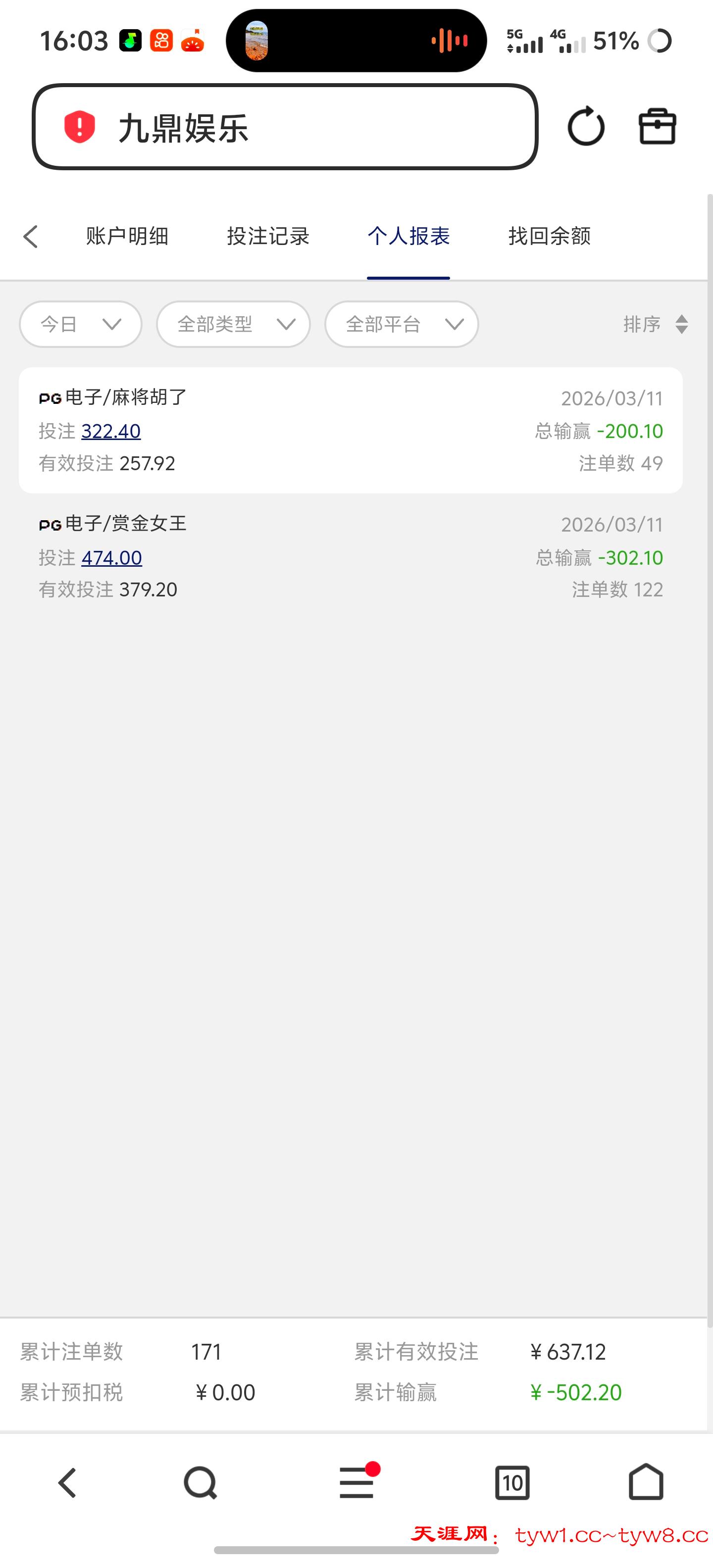Open the browser toolbox icon
Image resolution: width=713 pixels, height=1568 pixels.
[657, 127]
